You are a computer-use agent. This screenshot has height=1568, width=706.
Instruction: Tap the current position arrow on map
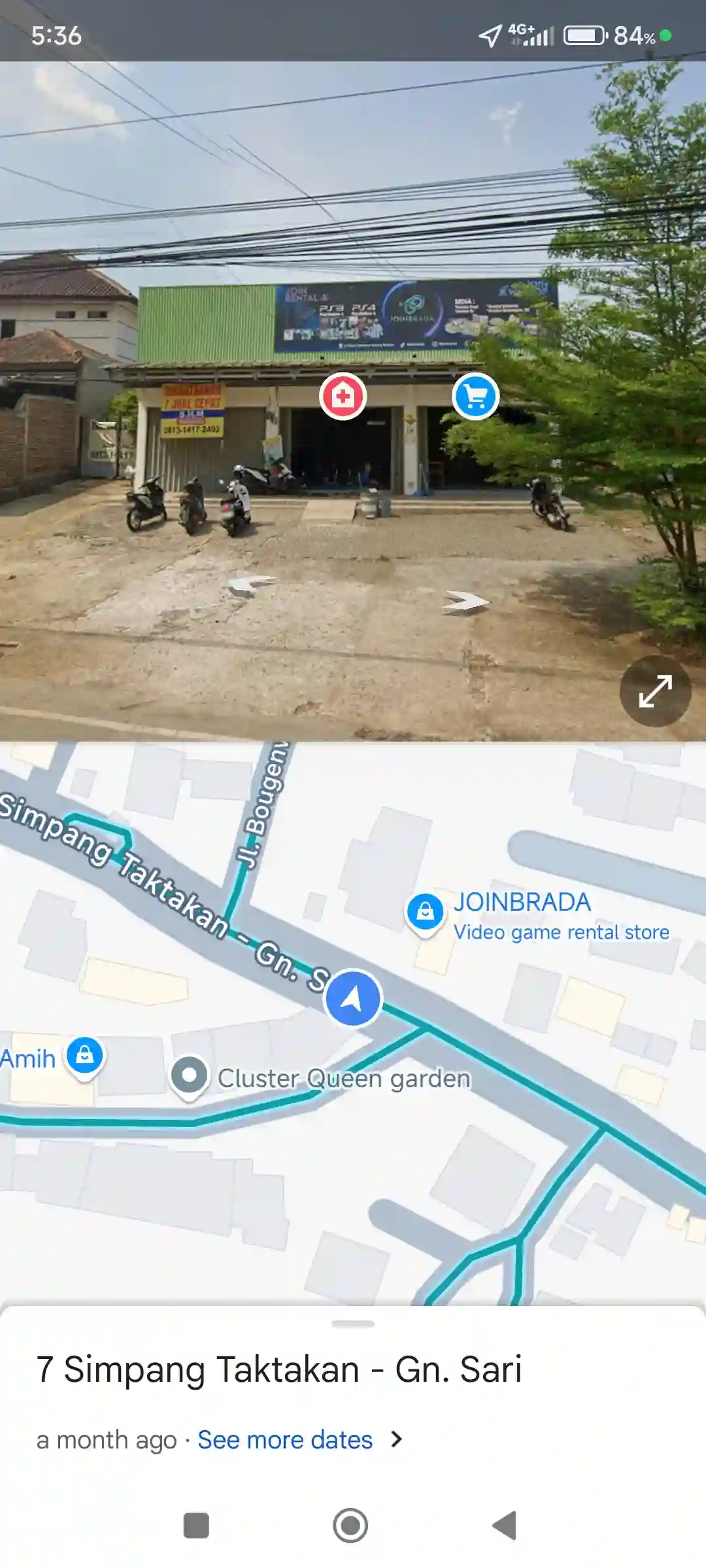353,998
